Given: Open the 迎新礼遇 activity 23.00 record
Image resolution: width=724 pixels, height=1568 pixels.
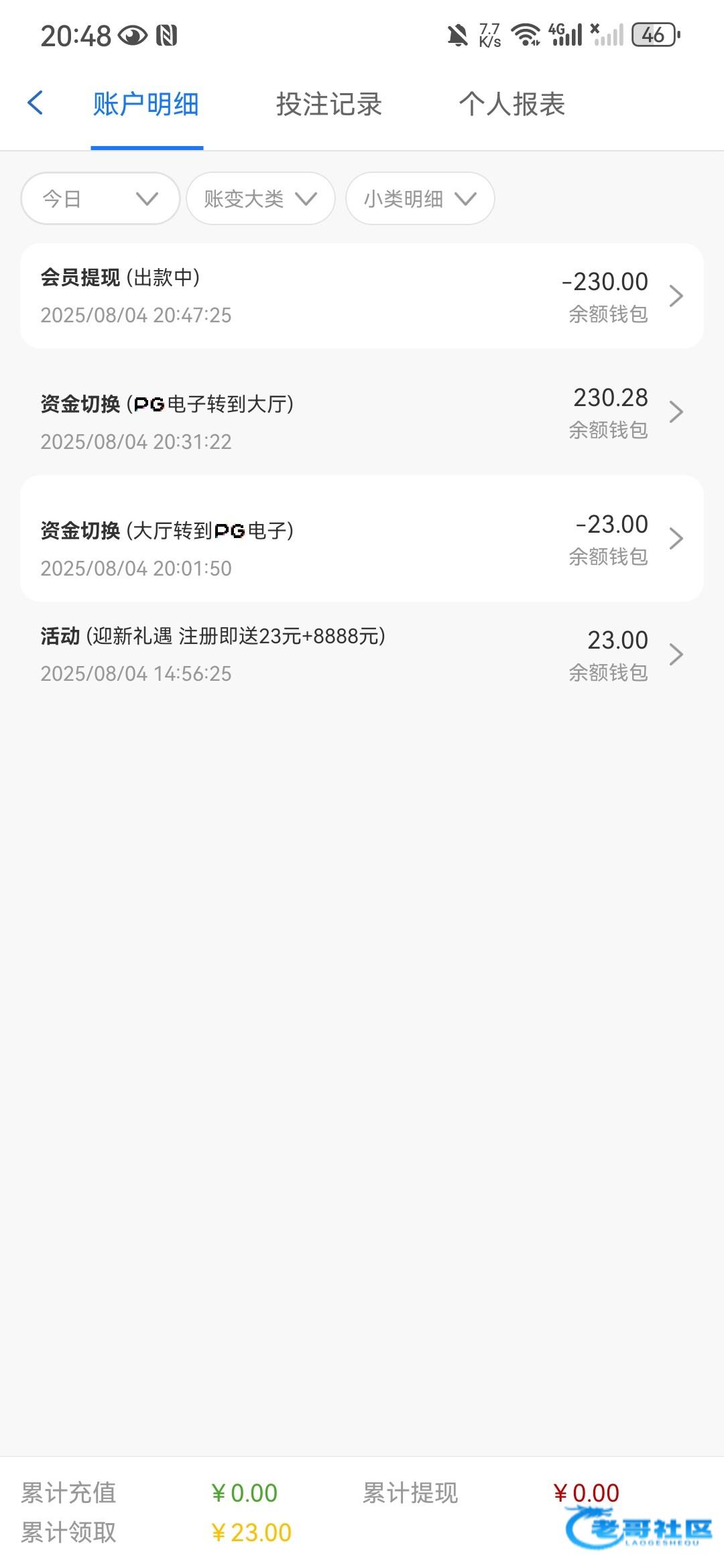Looking at the screenshot, I should tap(362, 654).
